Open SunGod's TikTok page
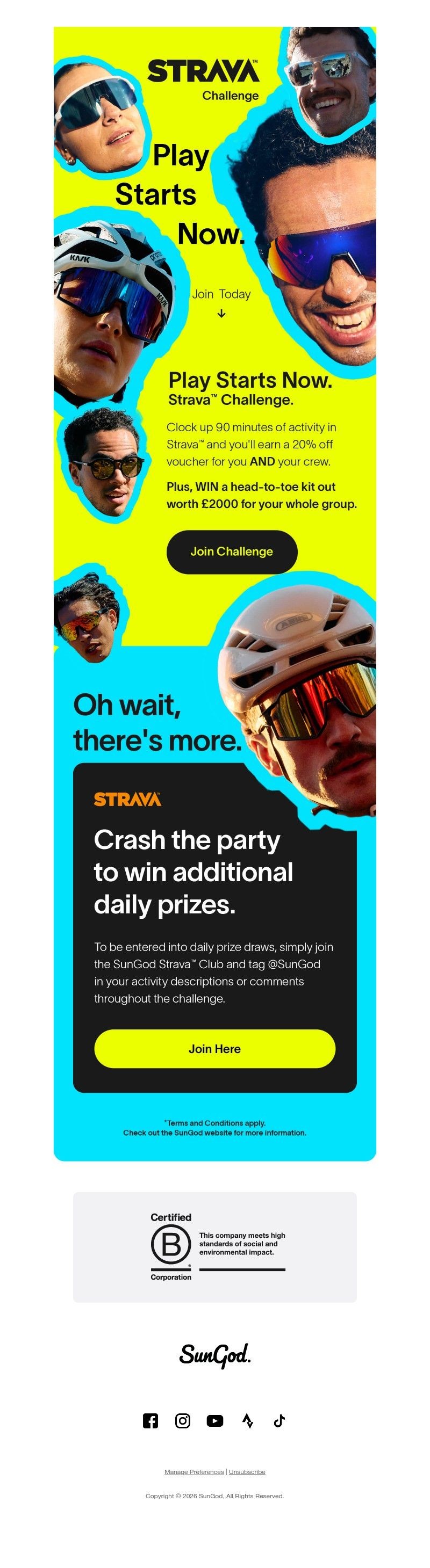 pos(279,1420)
